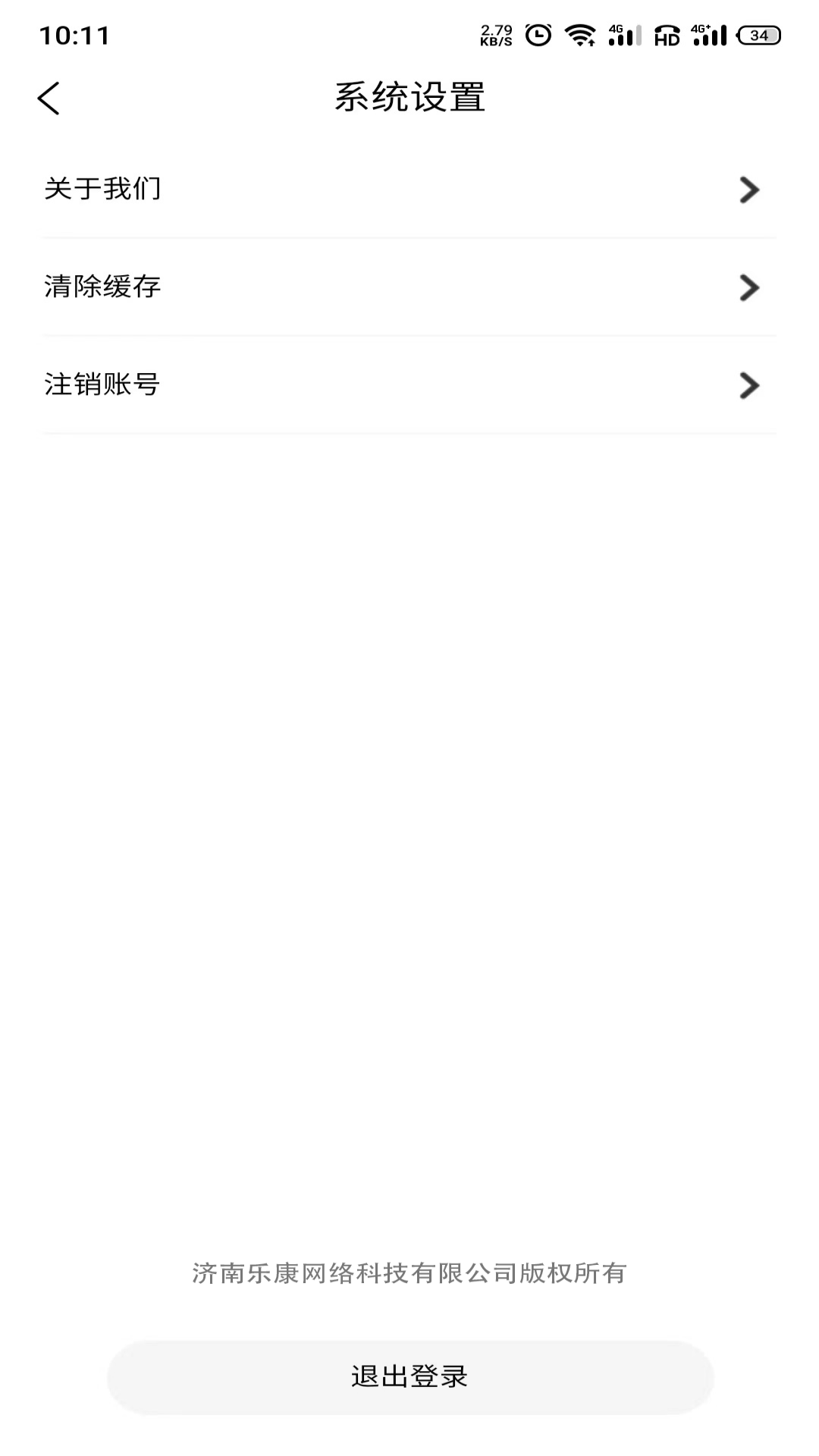
Task: Select 清除缓存 to clear cache
Action: pos(409,287)
